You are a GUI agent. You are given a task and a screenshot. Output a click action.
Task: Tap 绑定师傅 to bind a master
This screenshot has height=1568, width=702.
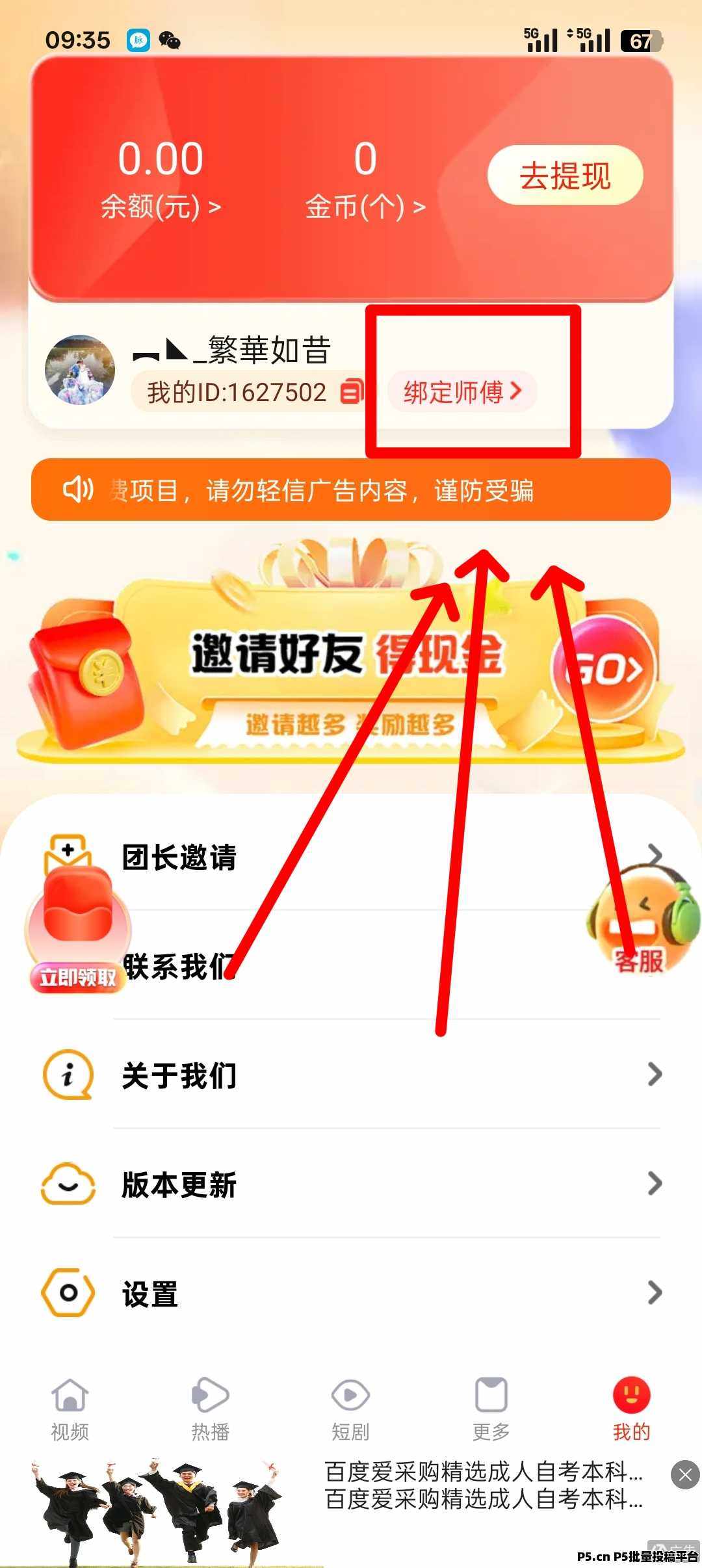(461, 392)
